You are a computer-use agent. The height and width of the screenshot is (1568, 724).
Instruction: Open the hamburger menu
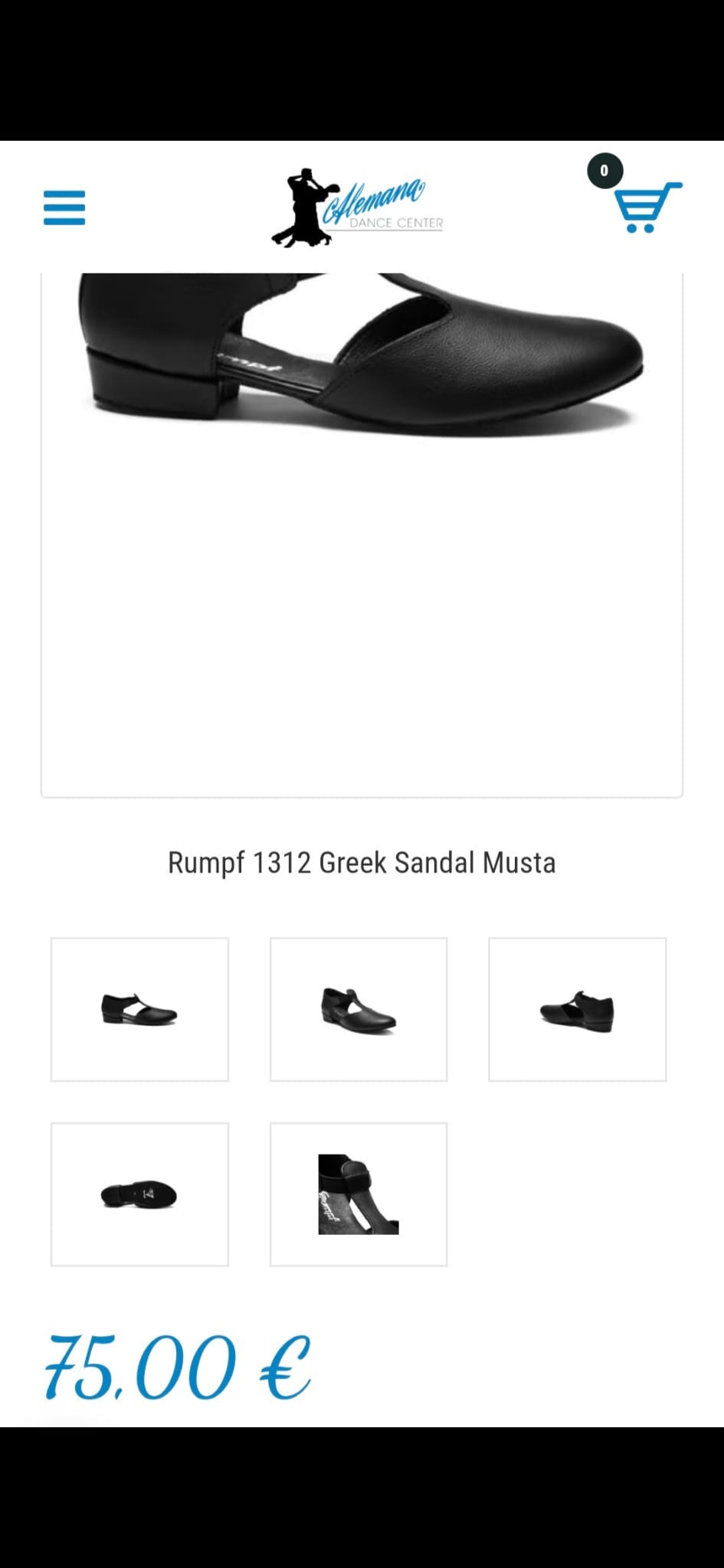point(64,207)
